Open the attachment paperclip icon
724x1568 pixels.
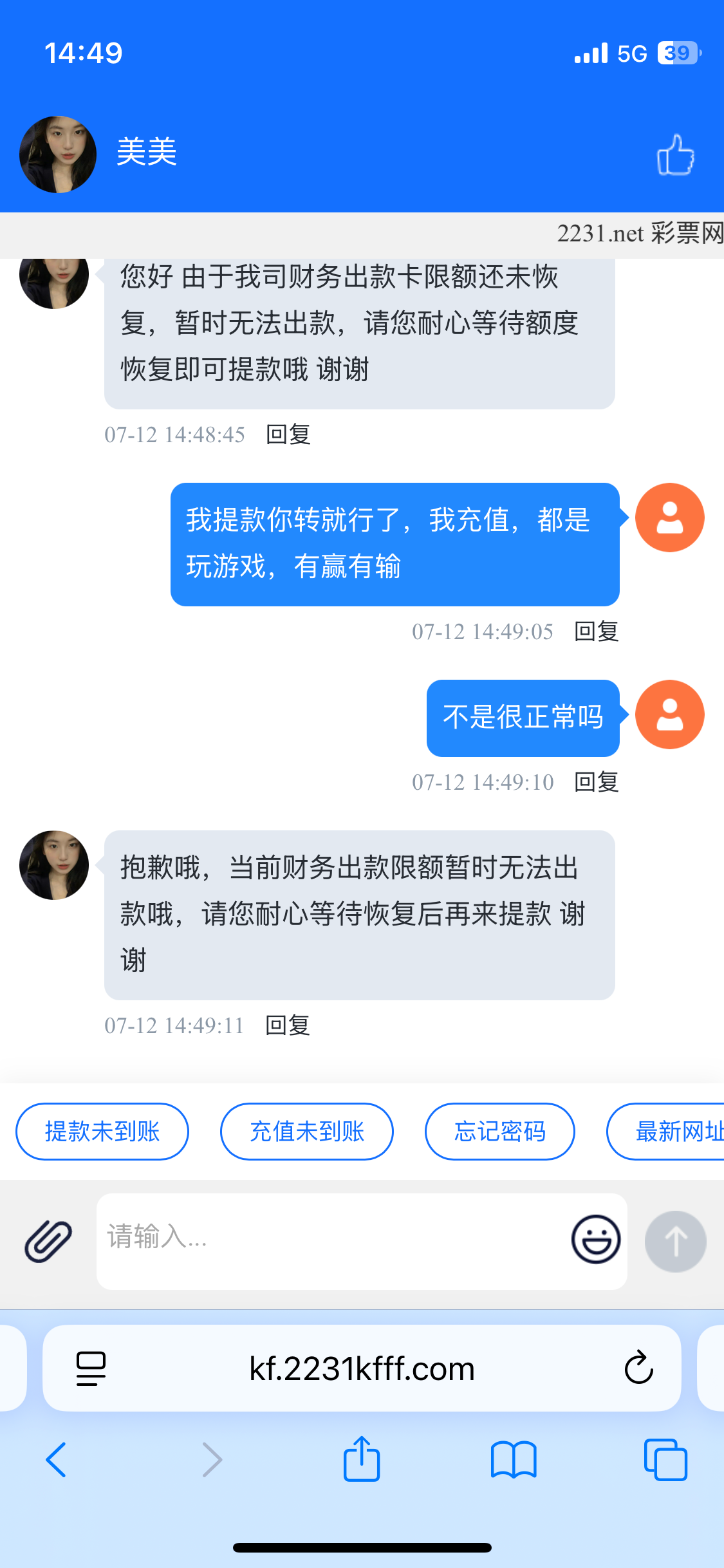click(x=48, y=1240)
